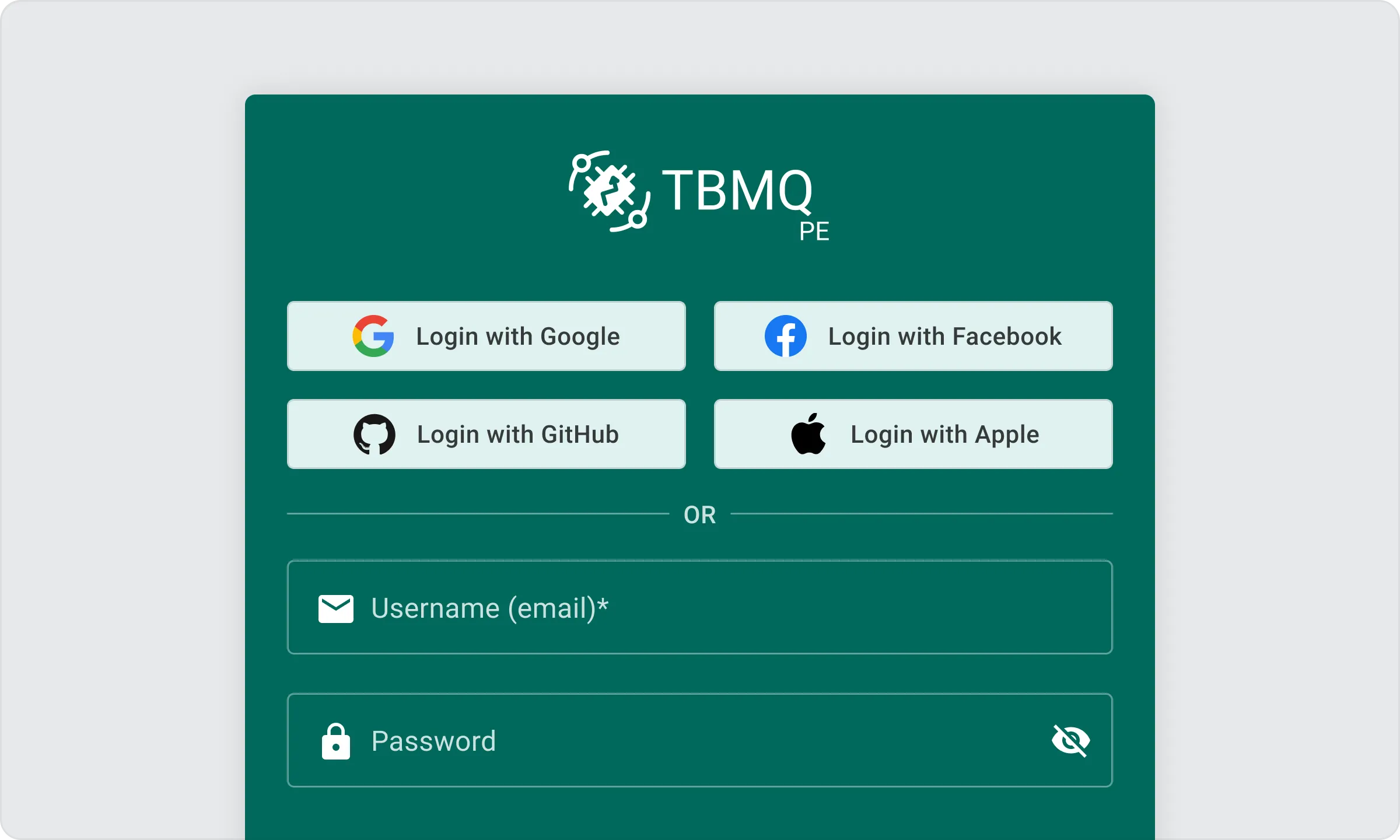The width and height of the screenshot is (1400, 840).
Task: Choose Login with Facebook
Action: coord(913,336)
